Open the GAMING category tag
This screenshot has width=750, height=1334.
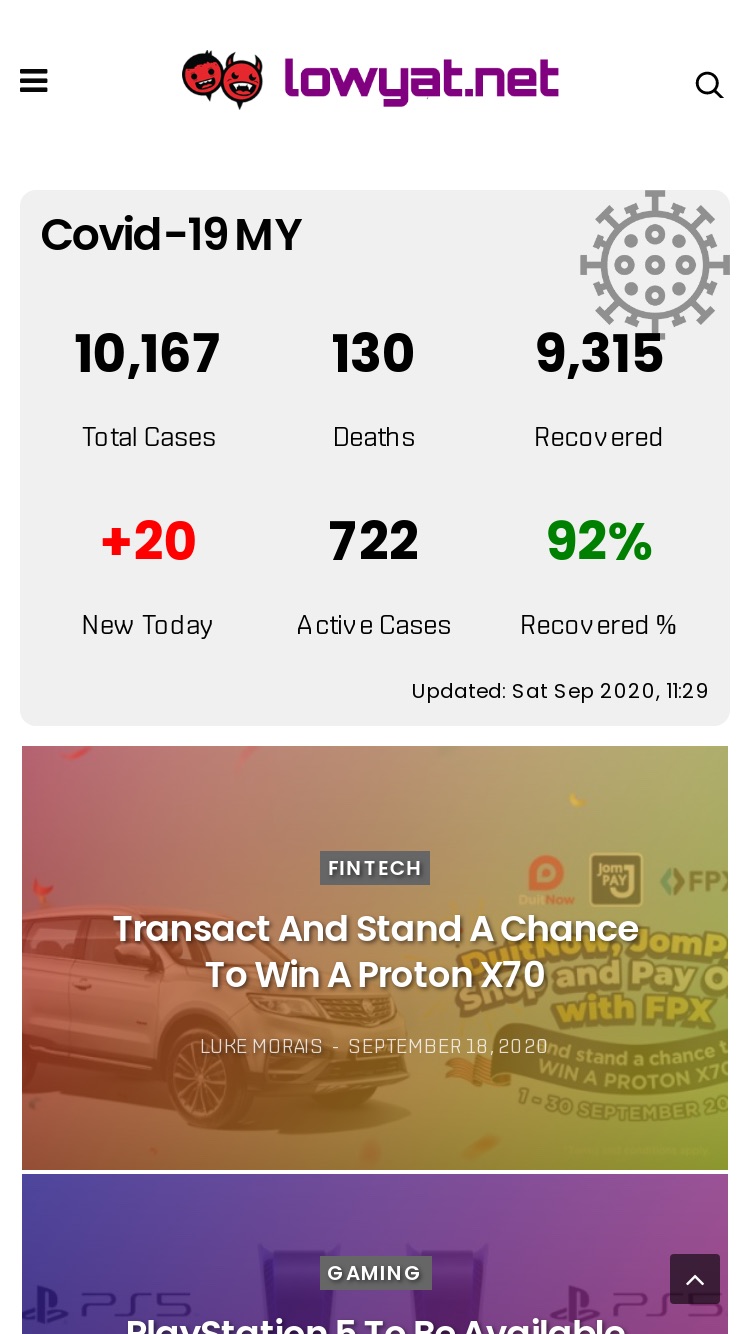click(x=375, y=1273)
